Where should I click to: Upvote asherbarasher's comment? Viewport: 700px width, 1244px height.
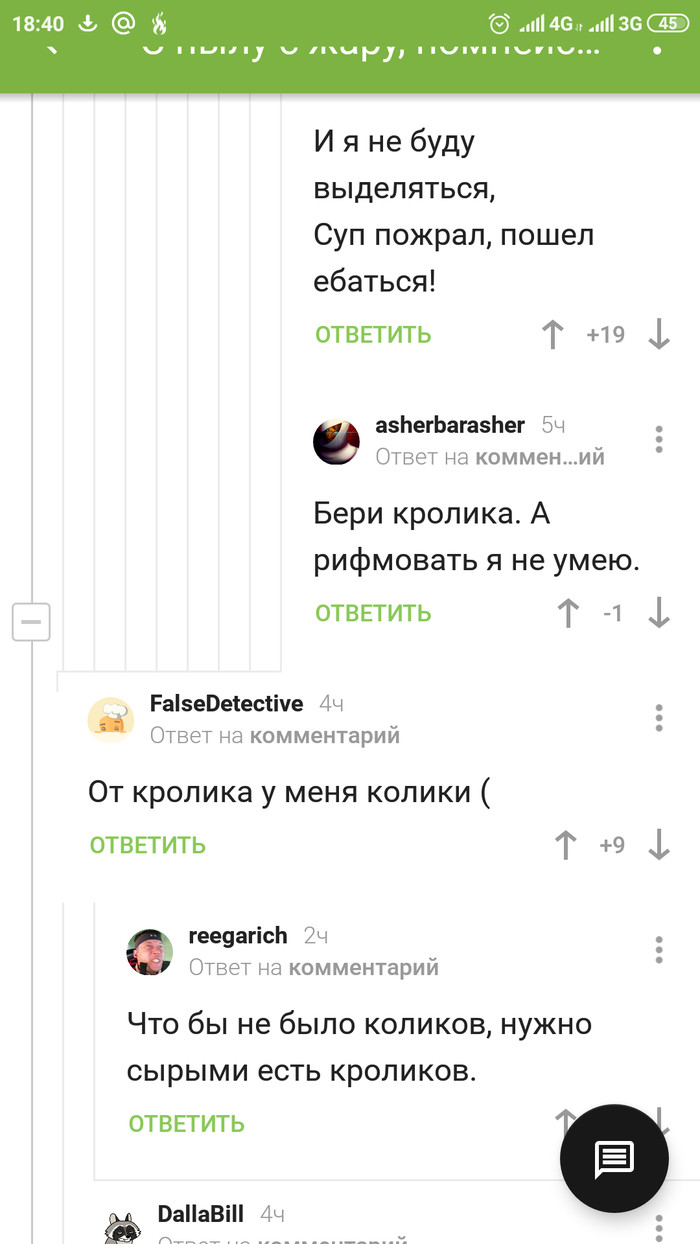point(568,613)
